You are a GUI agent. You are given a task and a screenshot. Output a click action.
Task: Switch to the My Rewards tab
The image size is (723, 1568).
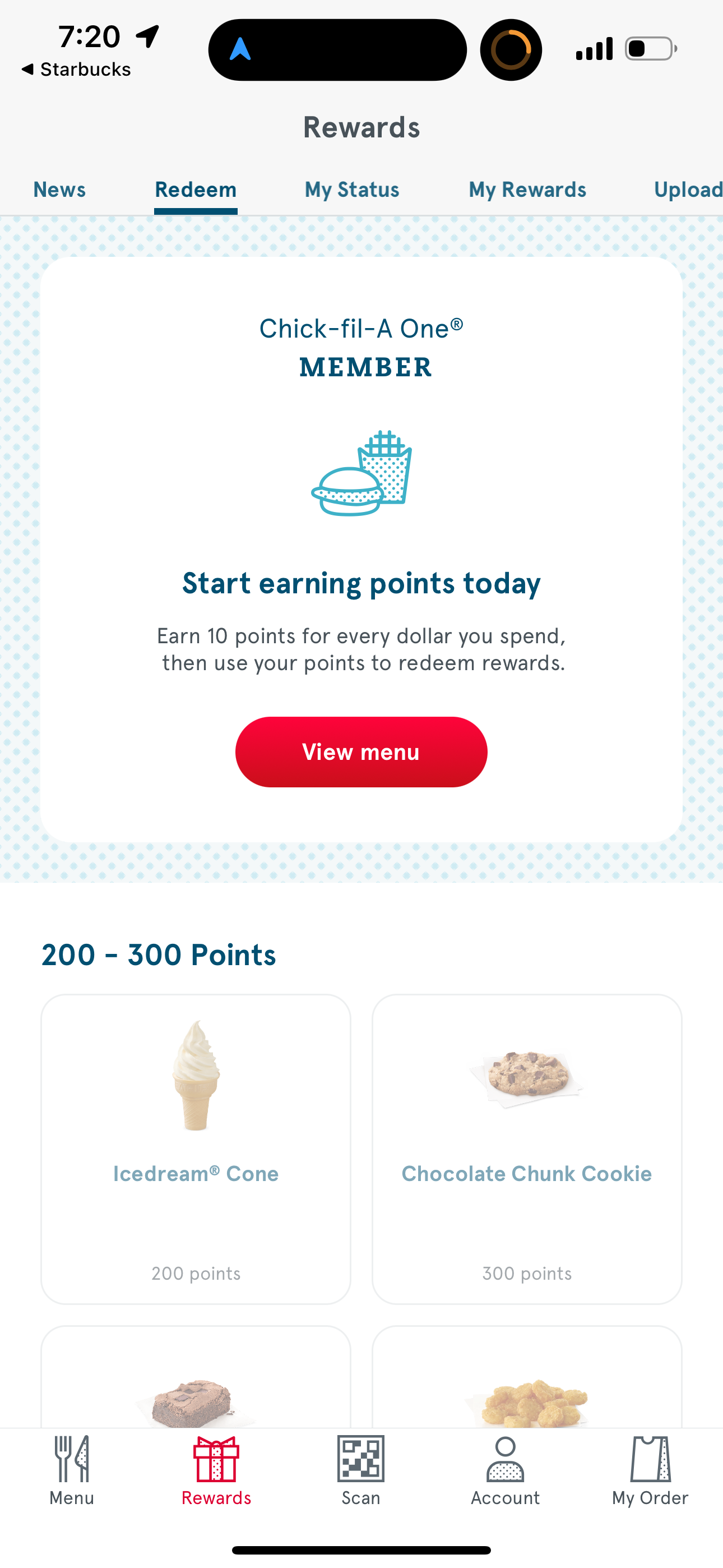click(x=526, y=190)
